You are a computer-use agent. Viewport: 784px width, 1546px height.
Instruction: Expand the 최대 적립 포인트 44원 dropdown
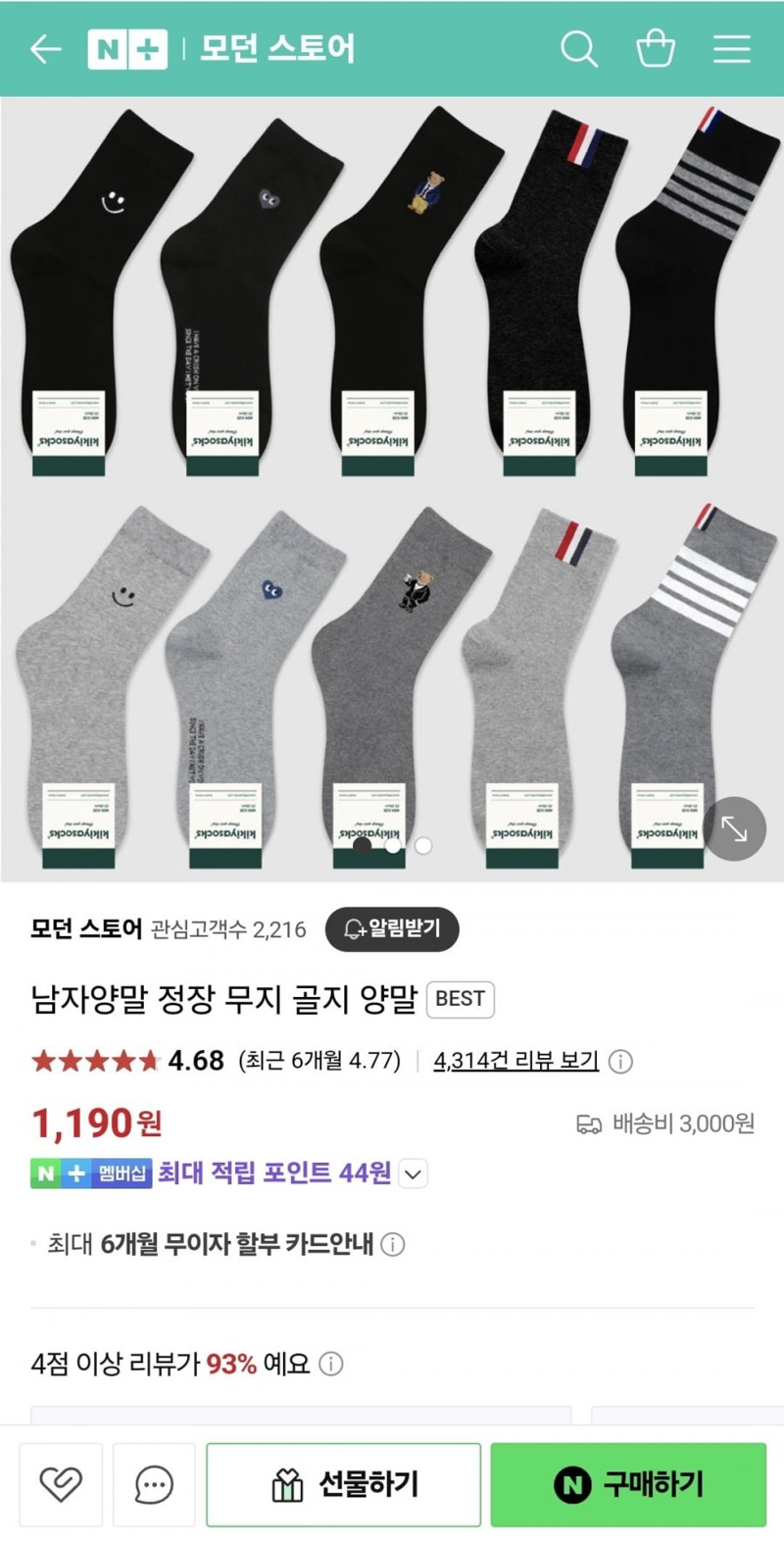coord(414,1173)
